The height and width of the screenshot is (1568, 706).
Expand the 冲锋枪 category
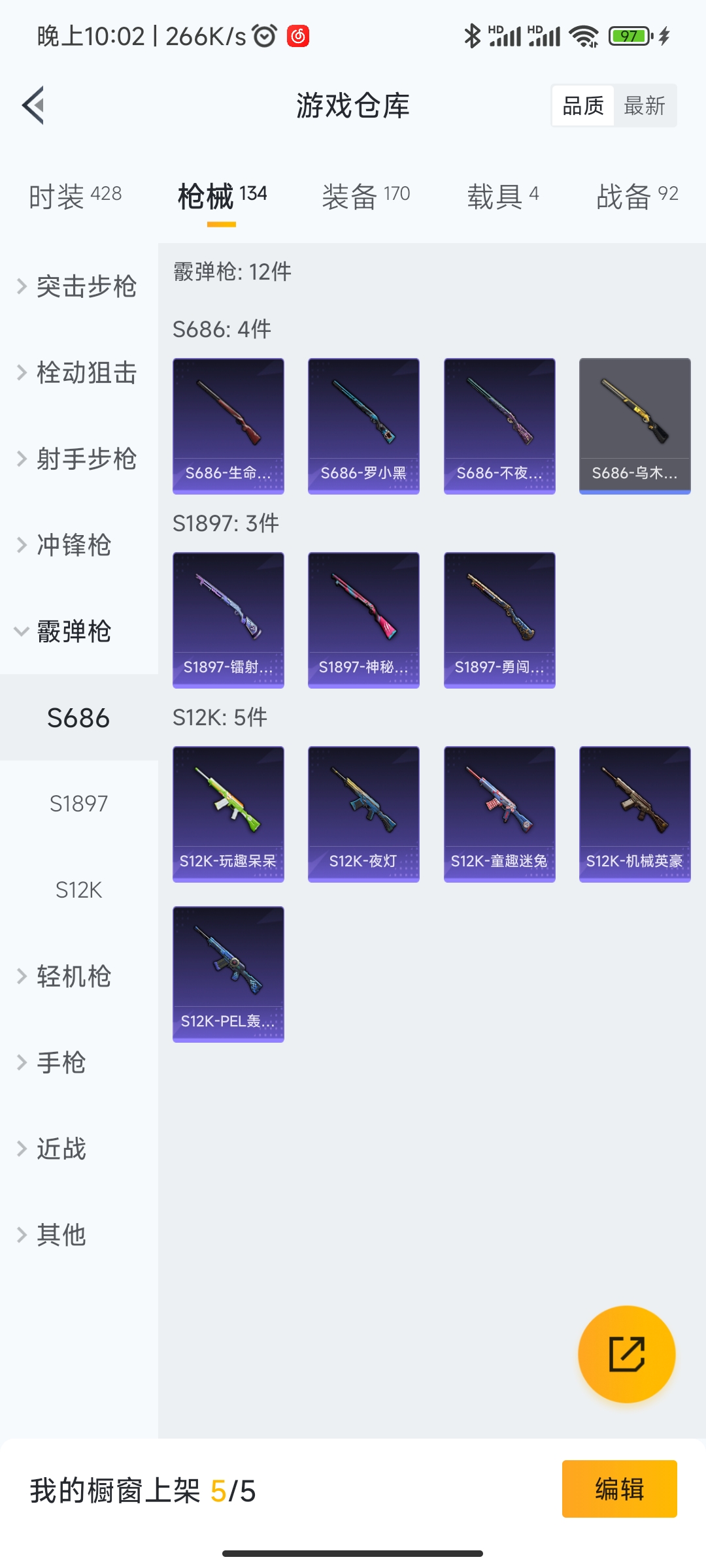(x=78, y=545)
